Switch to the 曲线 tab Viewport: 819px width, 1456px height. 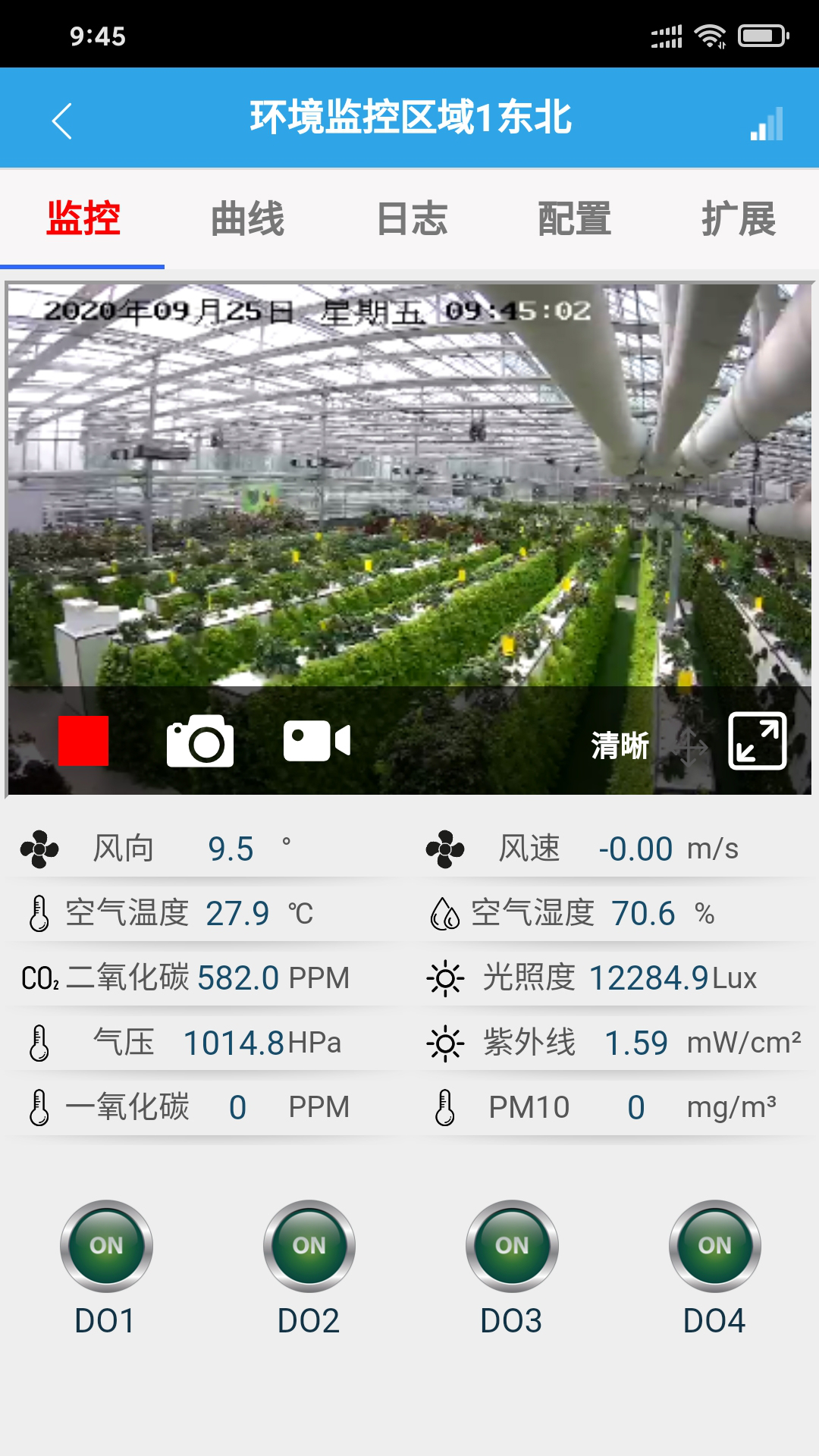pos(247,219)
